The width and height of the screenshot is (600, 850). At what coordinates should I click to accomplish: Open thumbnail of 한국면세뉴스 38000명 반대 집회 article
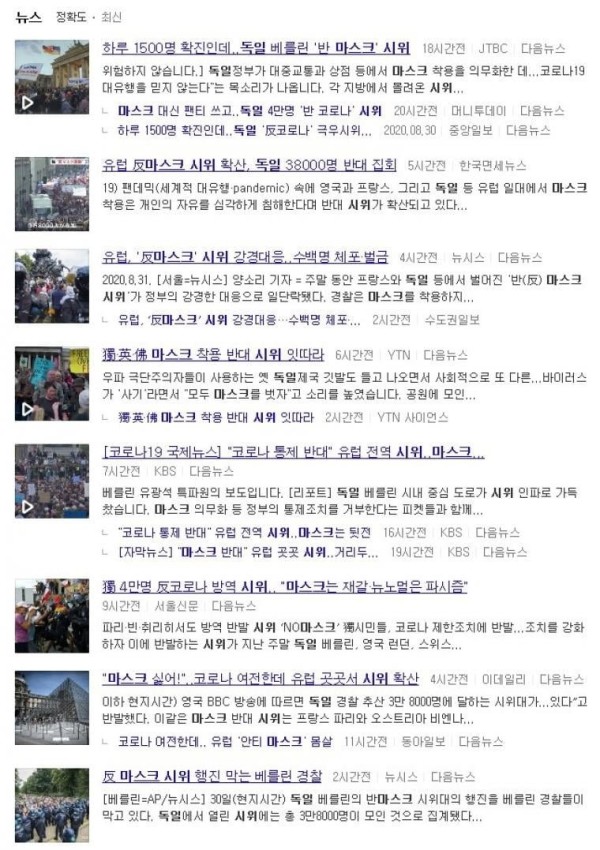click(x=52, y=193)
